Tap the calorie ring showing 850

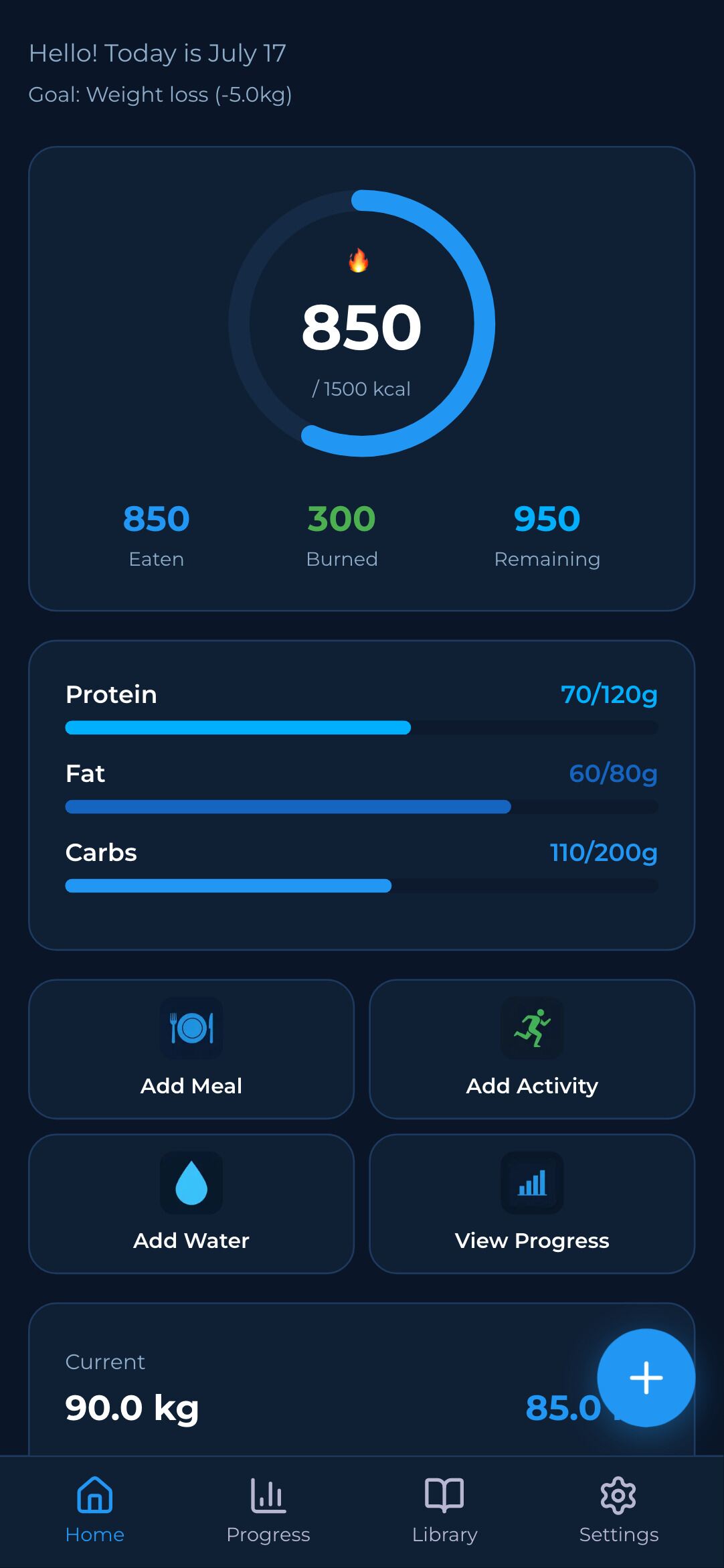pyautogui.click(x=361, y=325)
